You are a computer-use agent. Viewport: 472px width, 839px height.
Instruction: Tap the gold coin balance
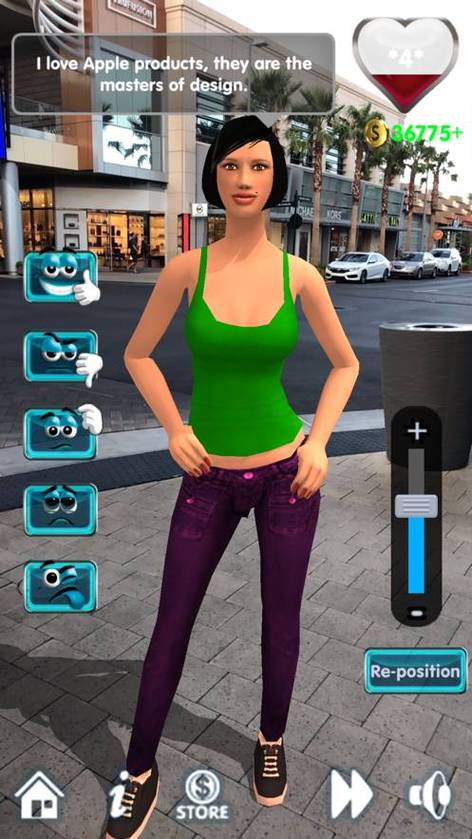[x=414, y=133]
